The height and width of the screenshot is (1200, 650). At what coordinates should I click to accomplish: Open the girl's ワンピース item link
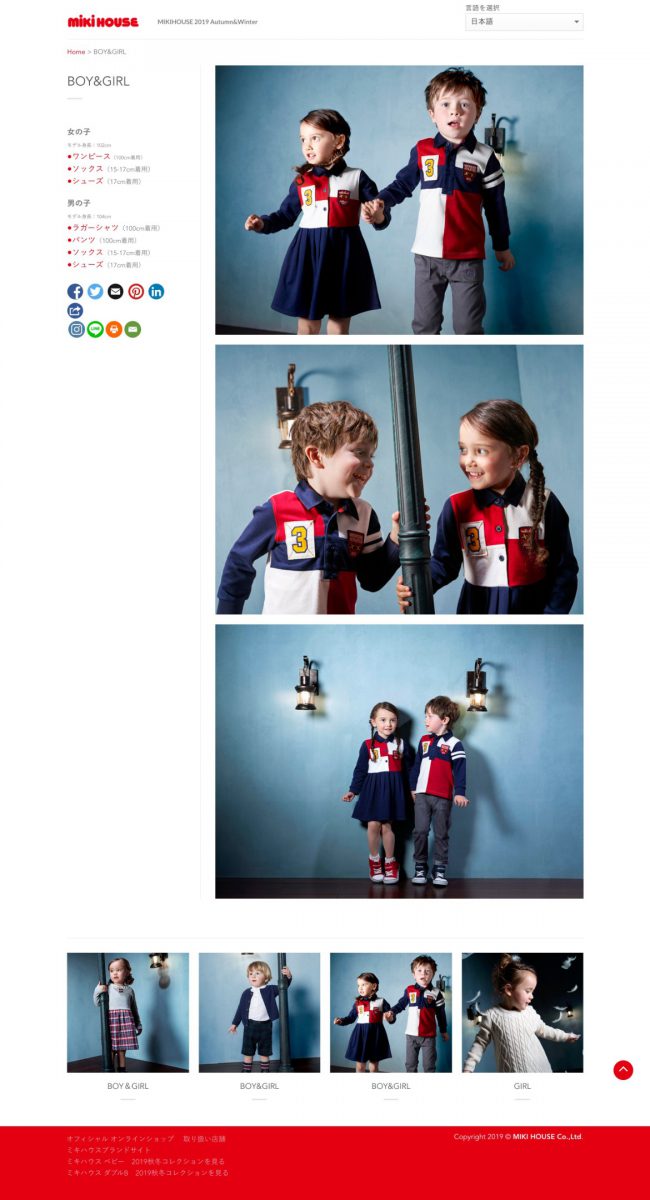click(x=91, y=156)
